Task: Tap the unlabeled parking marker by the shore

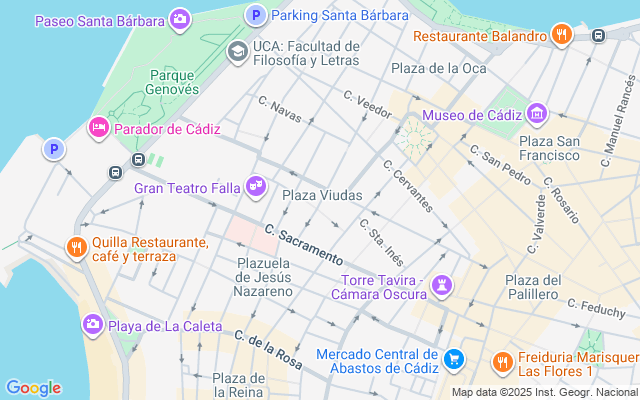Action: pyautogui.click(x=52, y=150)
